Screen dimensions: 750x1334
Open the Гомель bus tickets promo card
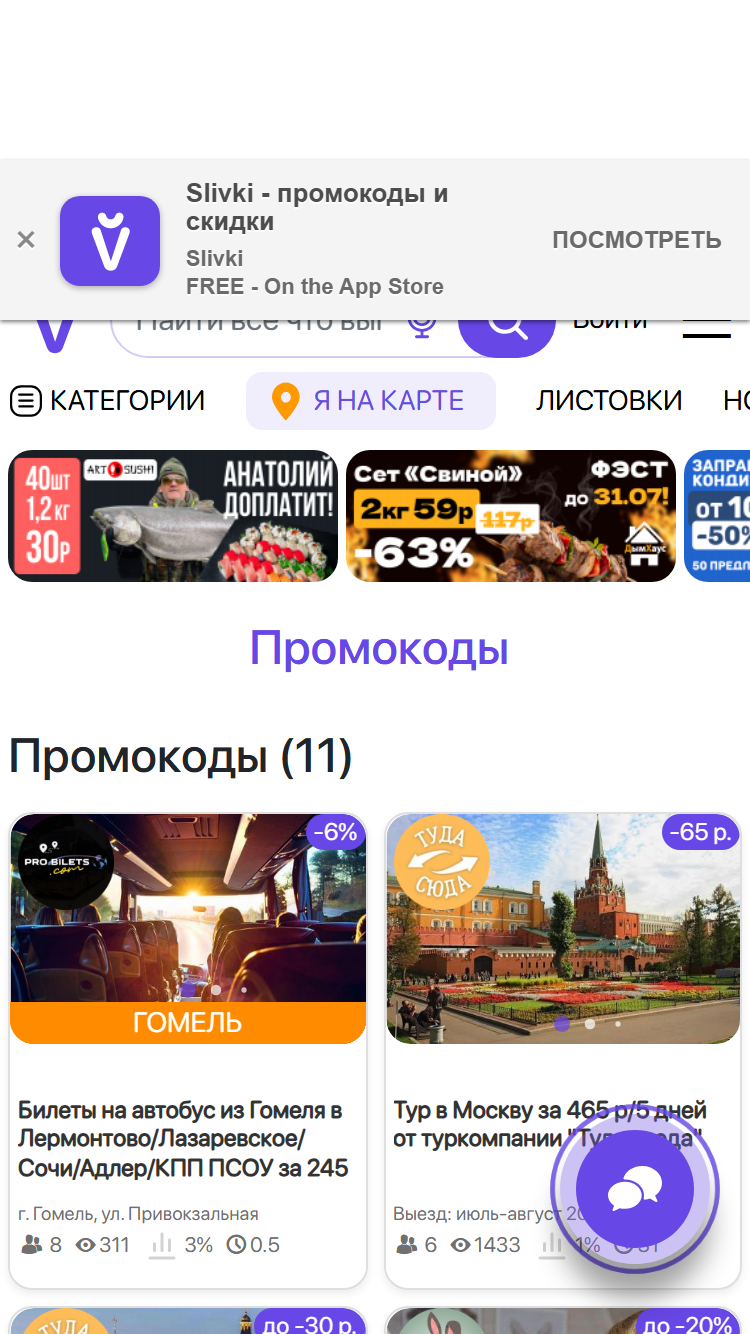pyautogui.click(x=188, y=1050)
